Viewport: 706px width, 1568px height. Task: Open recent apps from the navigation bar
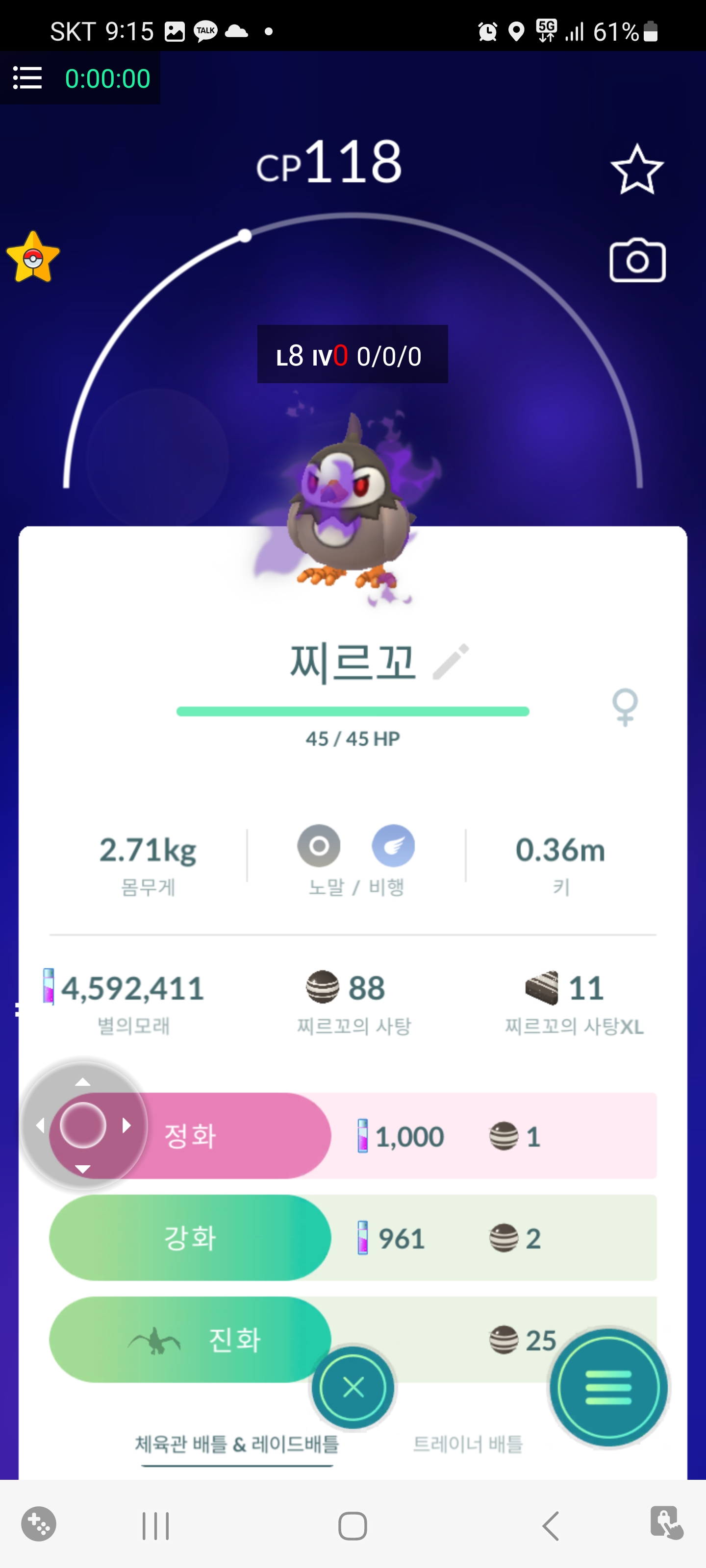tap(155, 1525)
